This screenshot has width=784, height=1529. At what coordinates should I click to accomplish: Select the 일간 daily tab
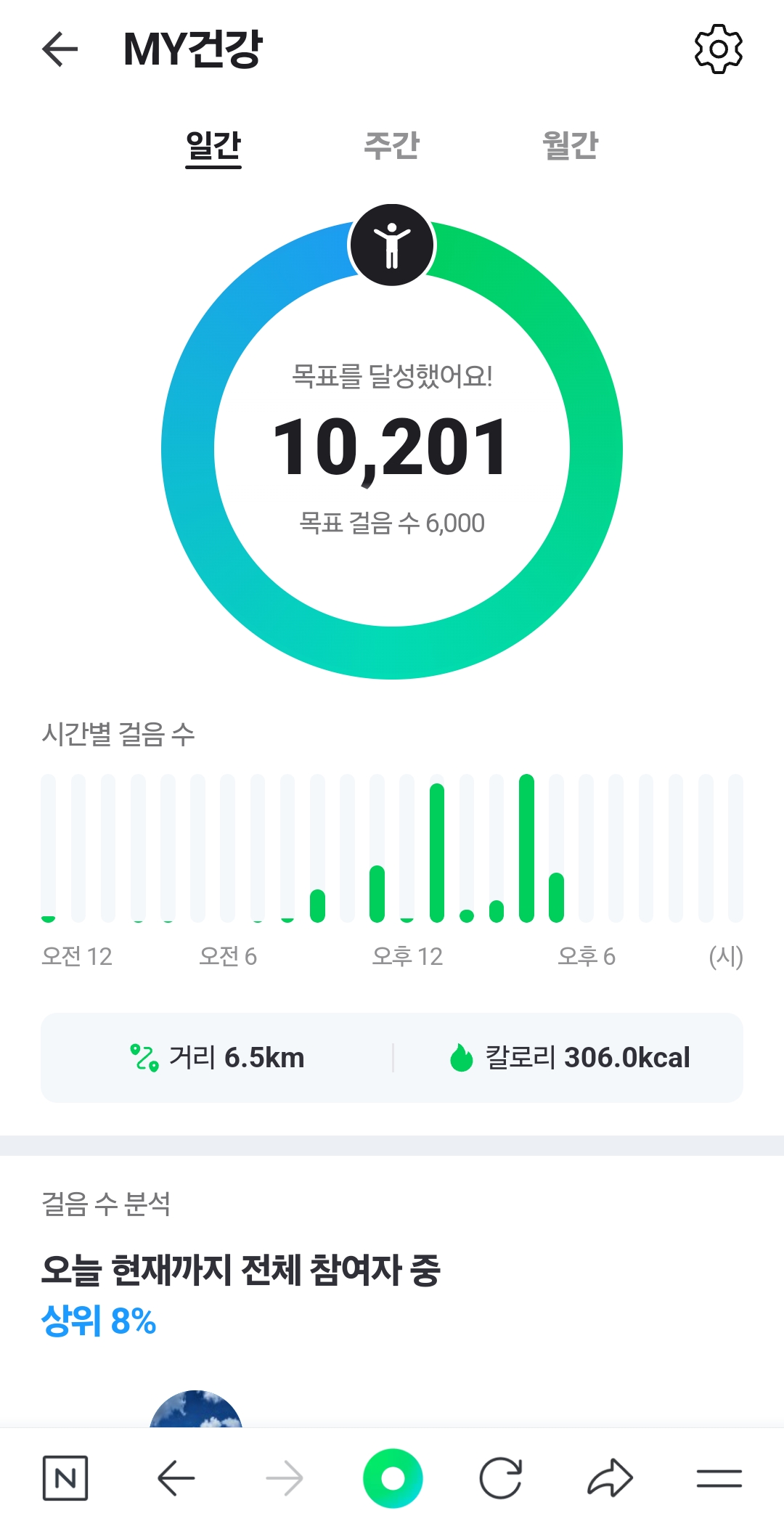coord(213,146)
